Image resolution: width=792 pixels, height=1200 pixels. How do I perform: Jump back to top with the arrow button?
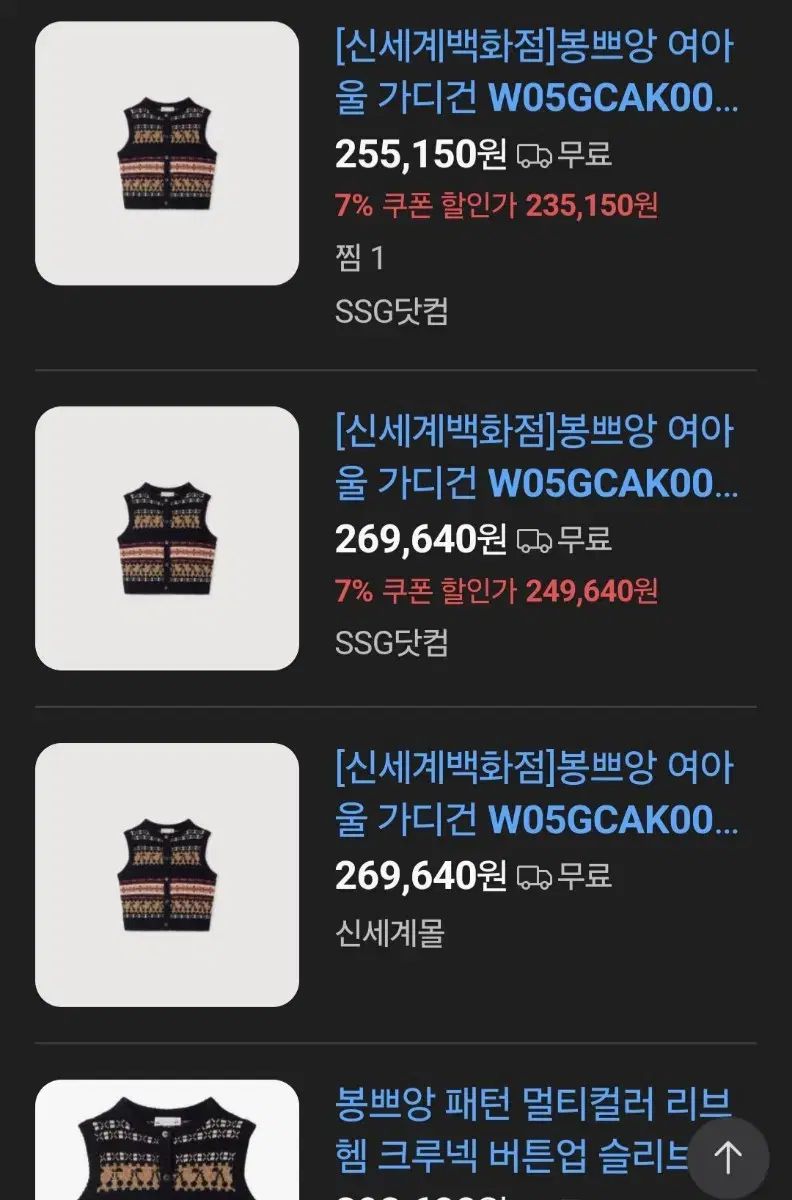(727, 1157)
